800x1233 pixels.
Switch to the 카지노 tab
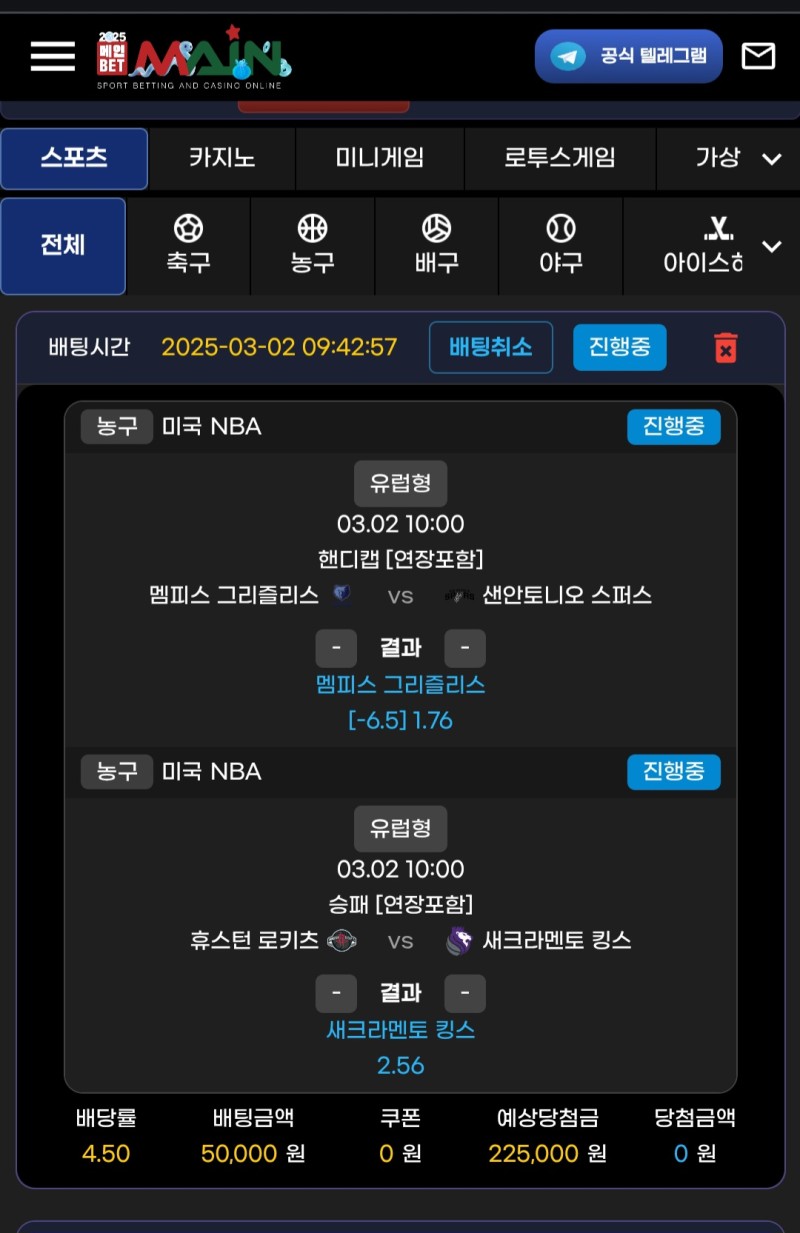coord(221,158)
